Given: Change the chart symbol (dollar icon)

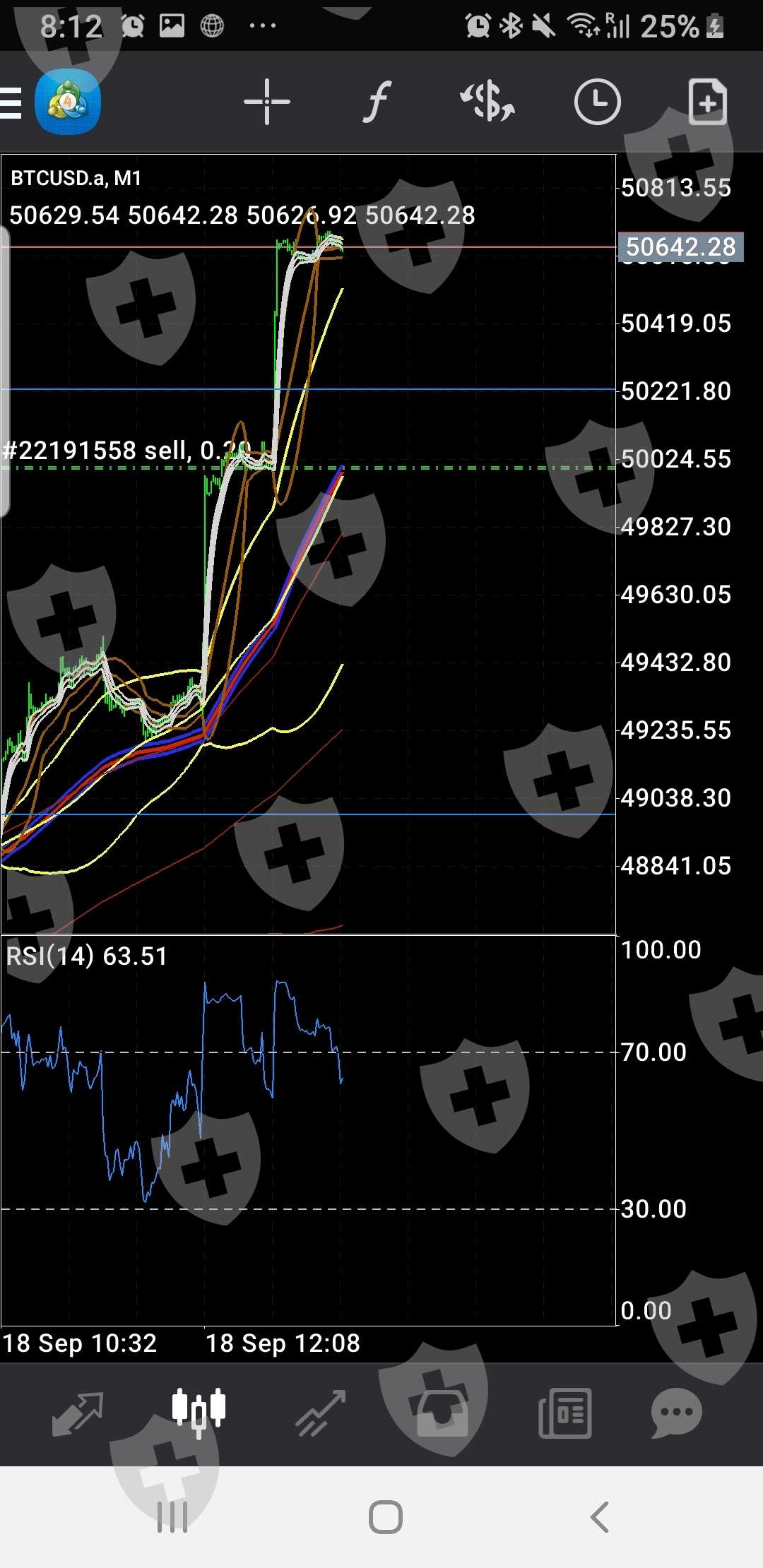Looking at the screenshot, I should click(487, 102).
